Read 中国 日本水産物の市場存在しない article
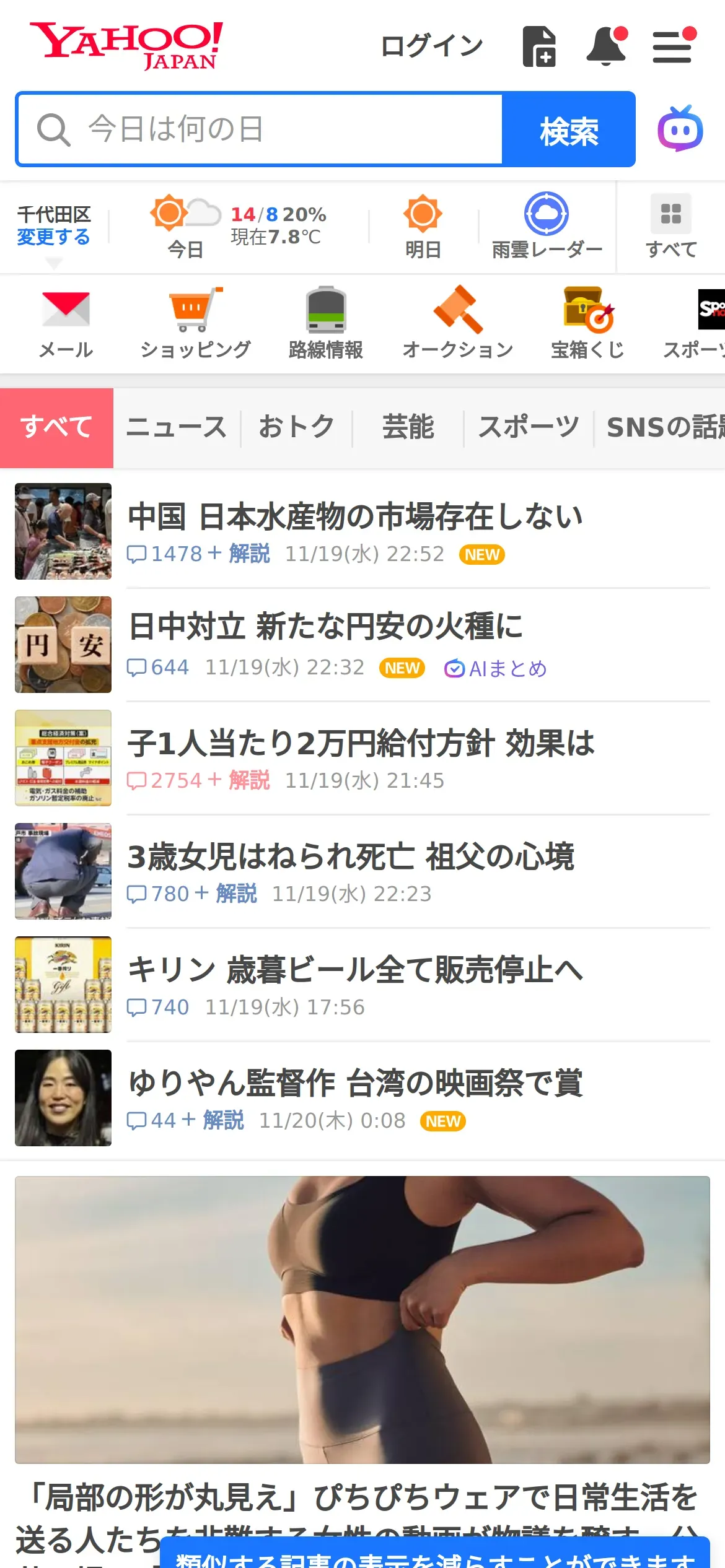The width and height of the screenshot is (725, 1568). coord(355,516)
